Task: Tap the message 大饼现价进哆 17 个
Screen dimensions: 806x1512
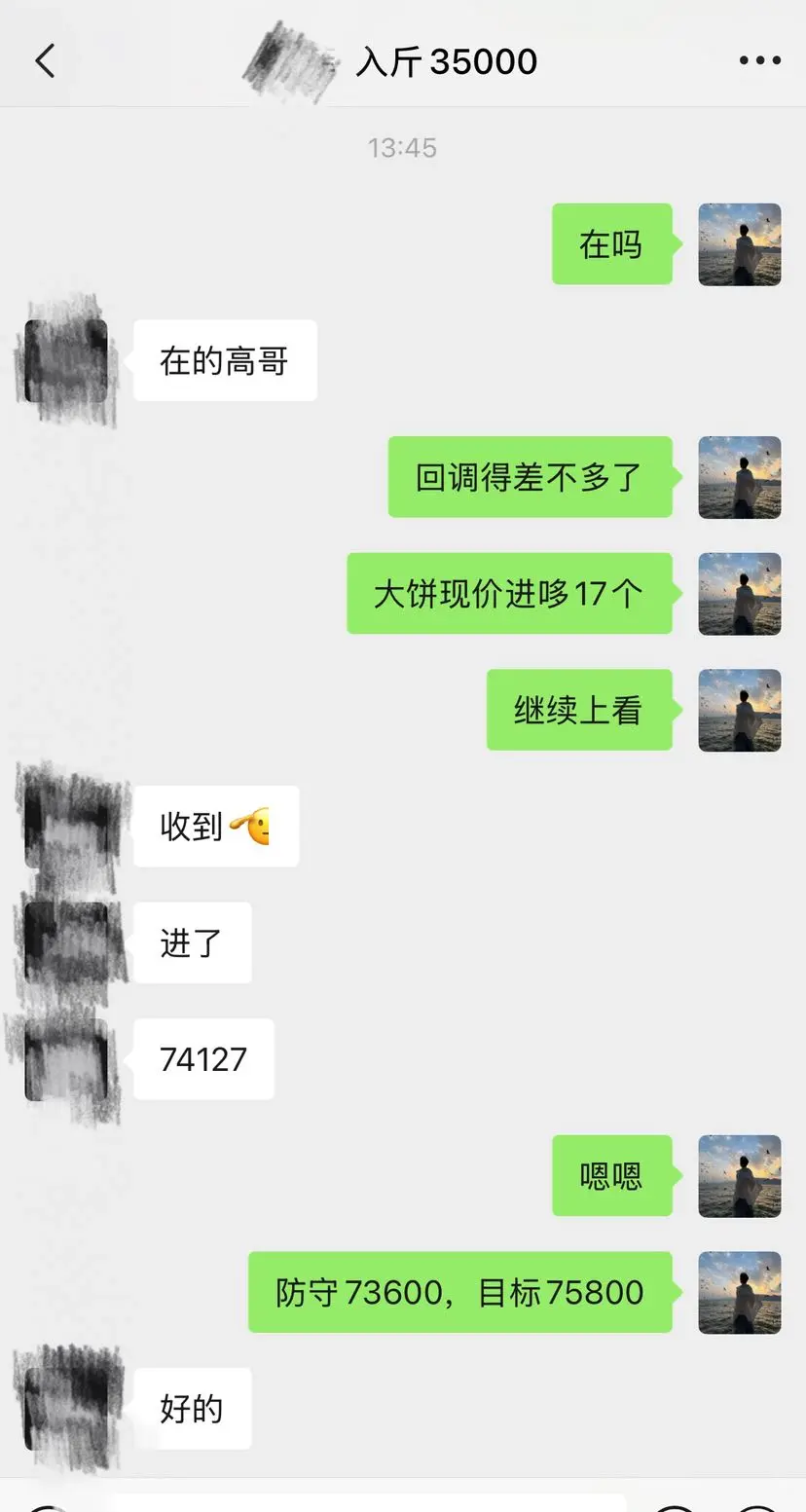Action: (509, 594)
